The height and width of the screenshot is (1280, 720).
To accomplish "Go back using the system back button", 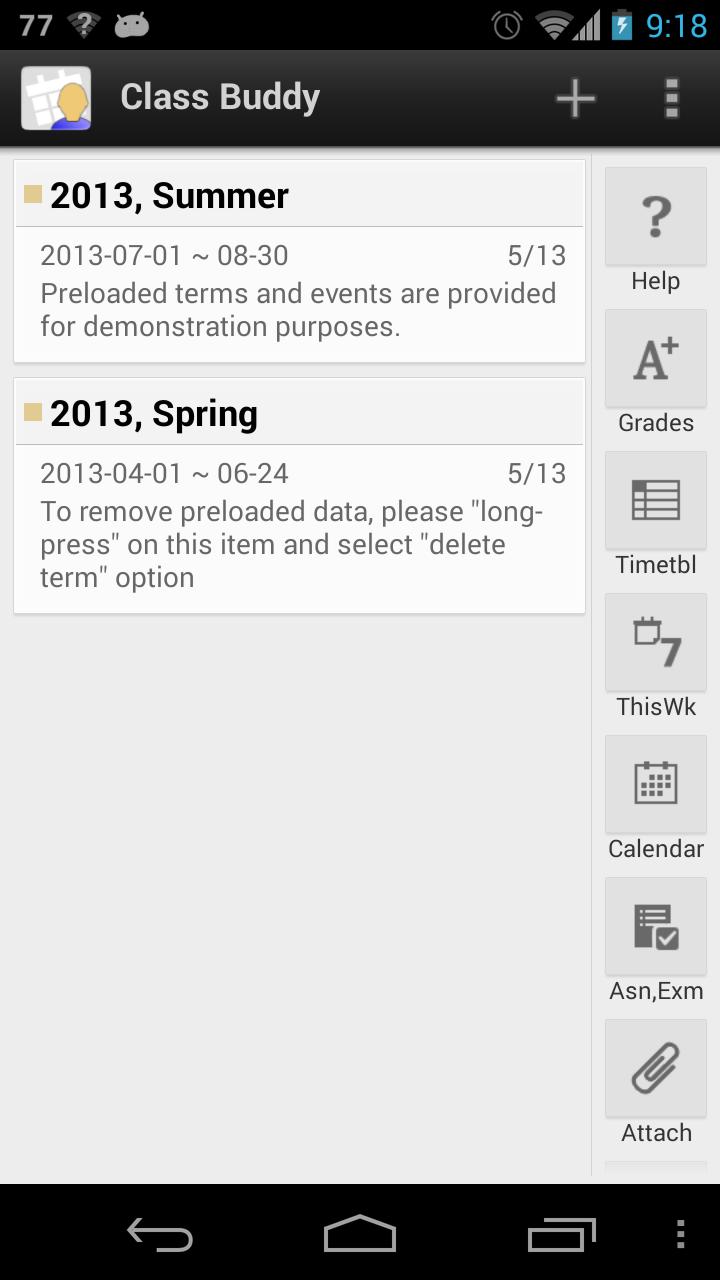I will [160, 1235].
